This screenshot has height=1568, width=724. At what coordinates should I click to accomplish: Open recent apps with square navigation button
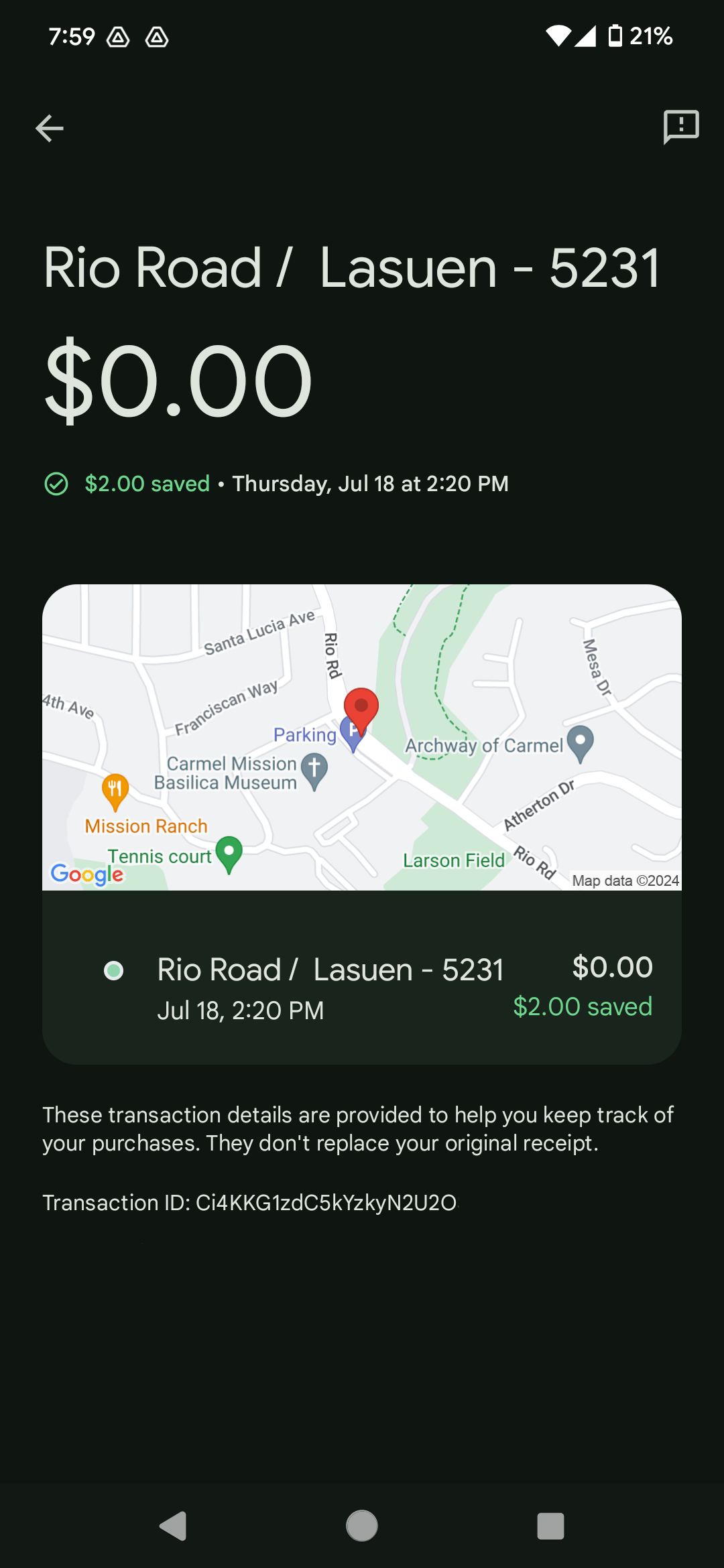point(550,1526)
